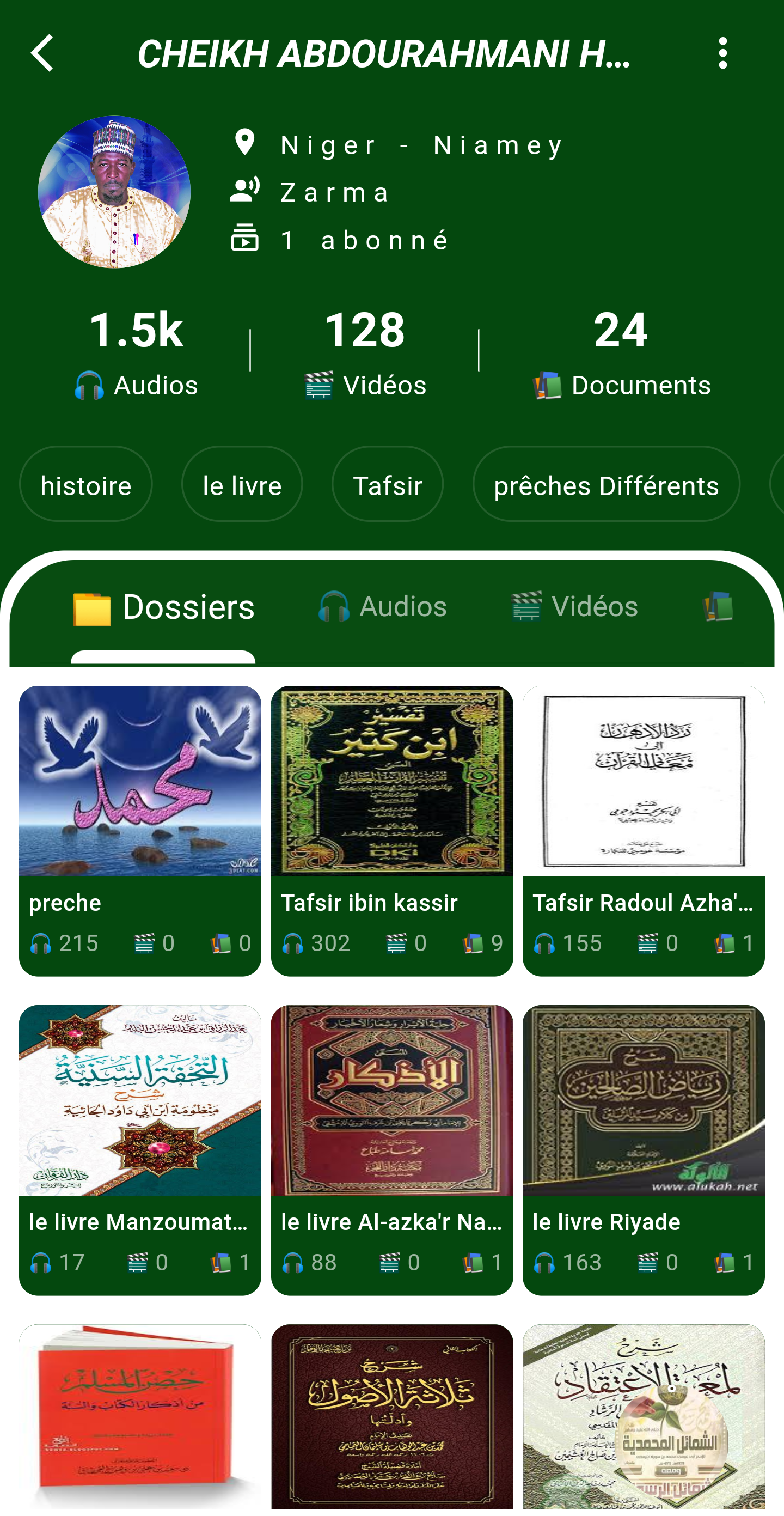
Task: Open the three-dot overflow menu
Action: click(722, 53)
